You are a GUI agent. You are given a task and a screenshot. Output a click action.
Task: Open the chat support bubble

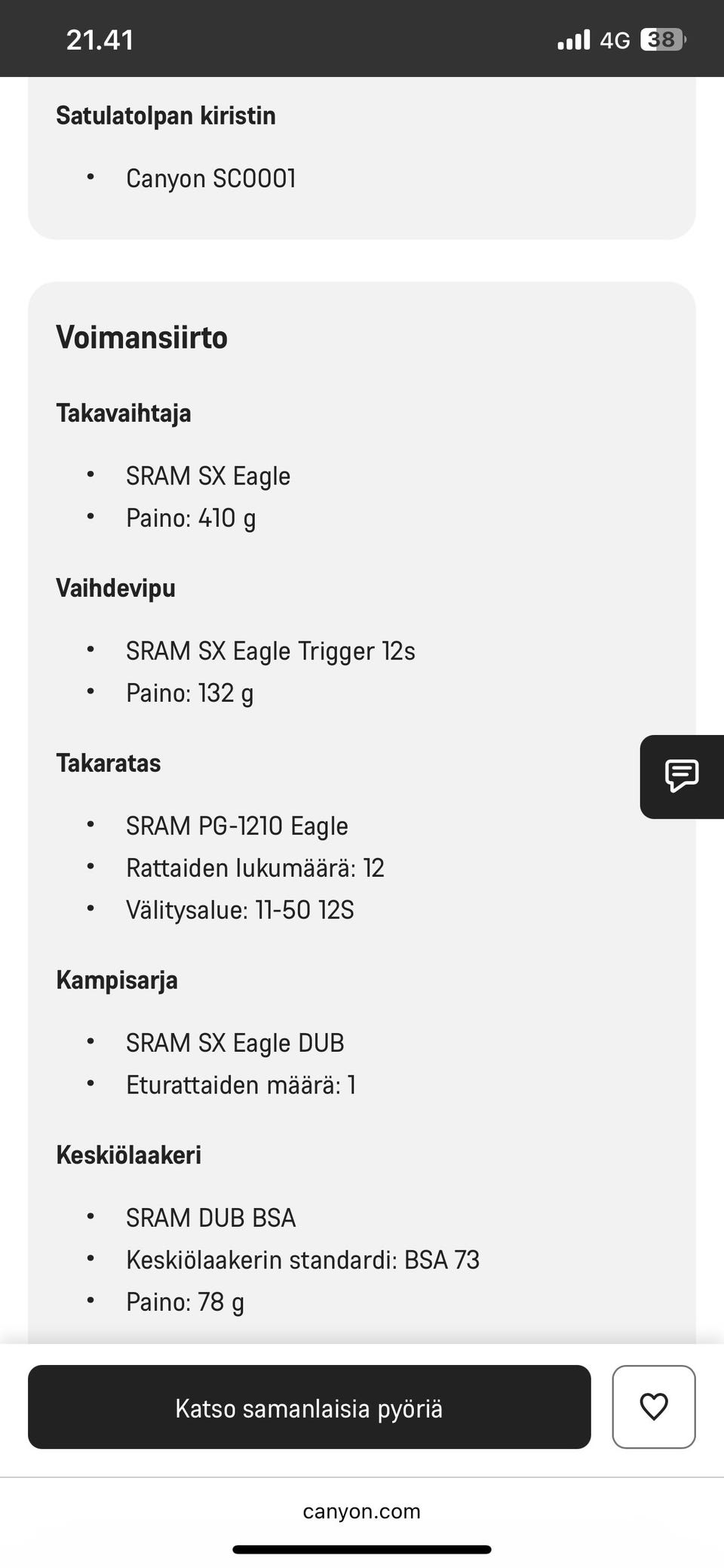coord(682,776)
